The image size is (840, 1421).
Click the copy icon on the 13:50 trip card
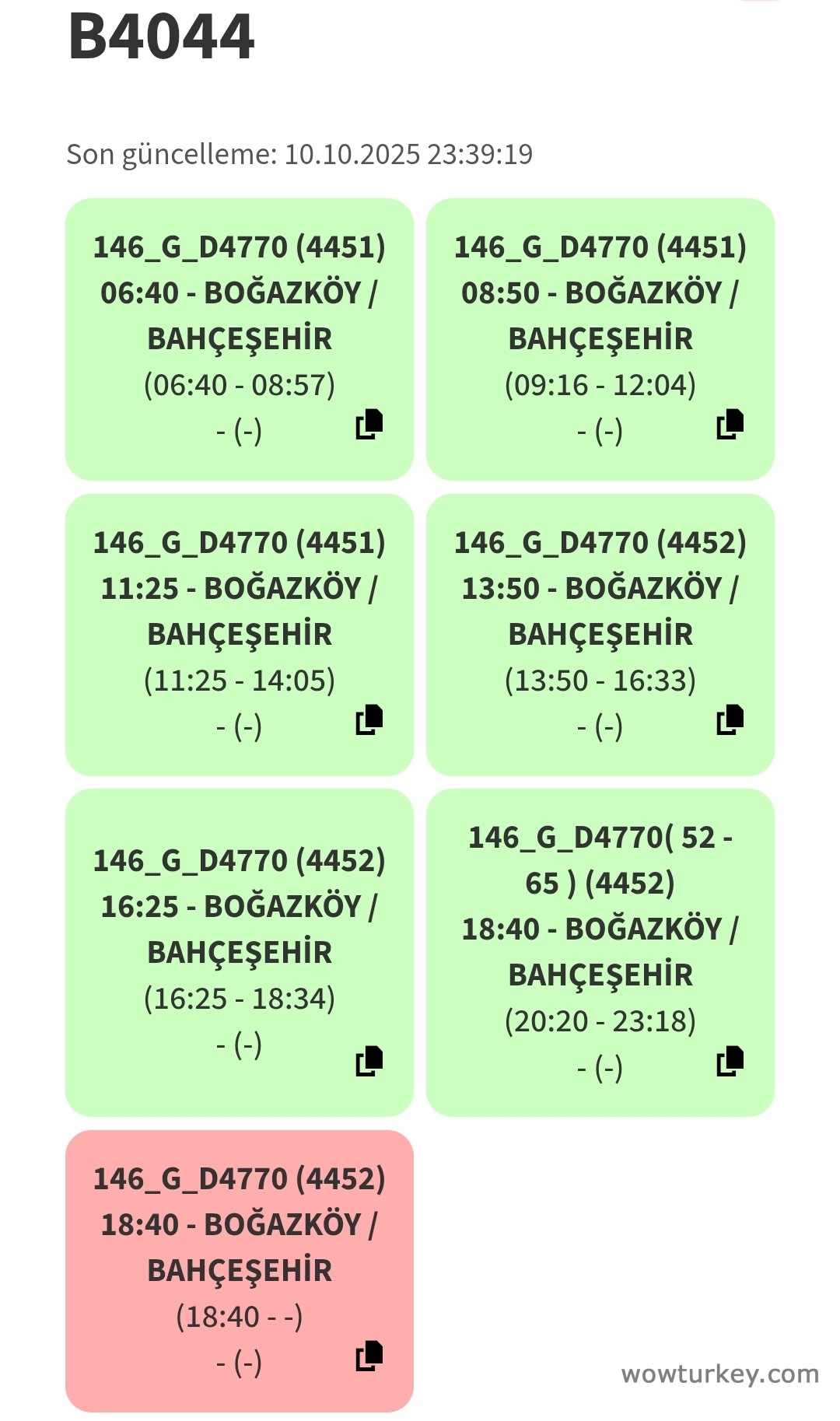[730, 720]
